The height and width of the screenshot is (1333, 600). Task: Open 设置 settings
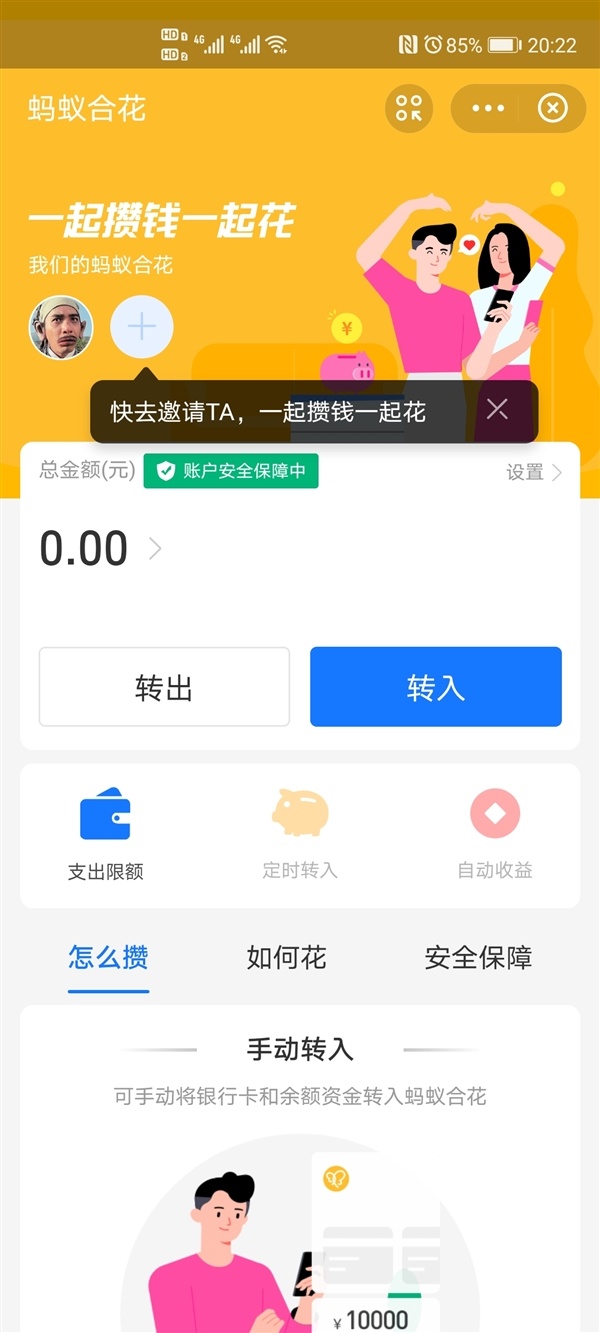[534, 472]
